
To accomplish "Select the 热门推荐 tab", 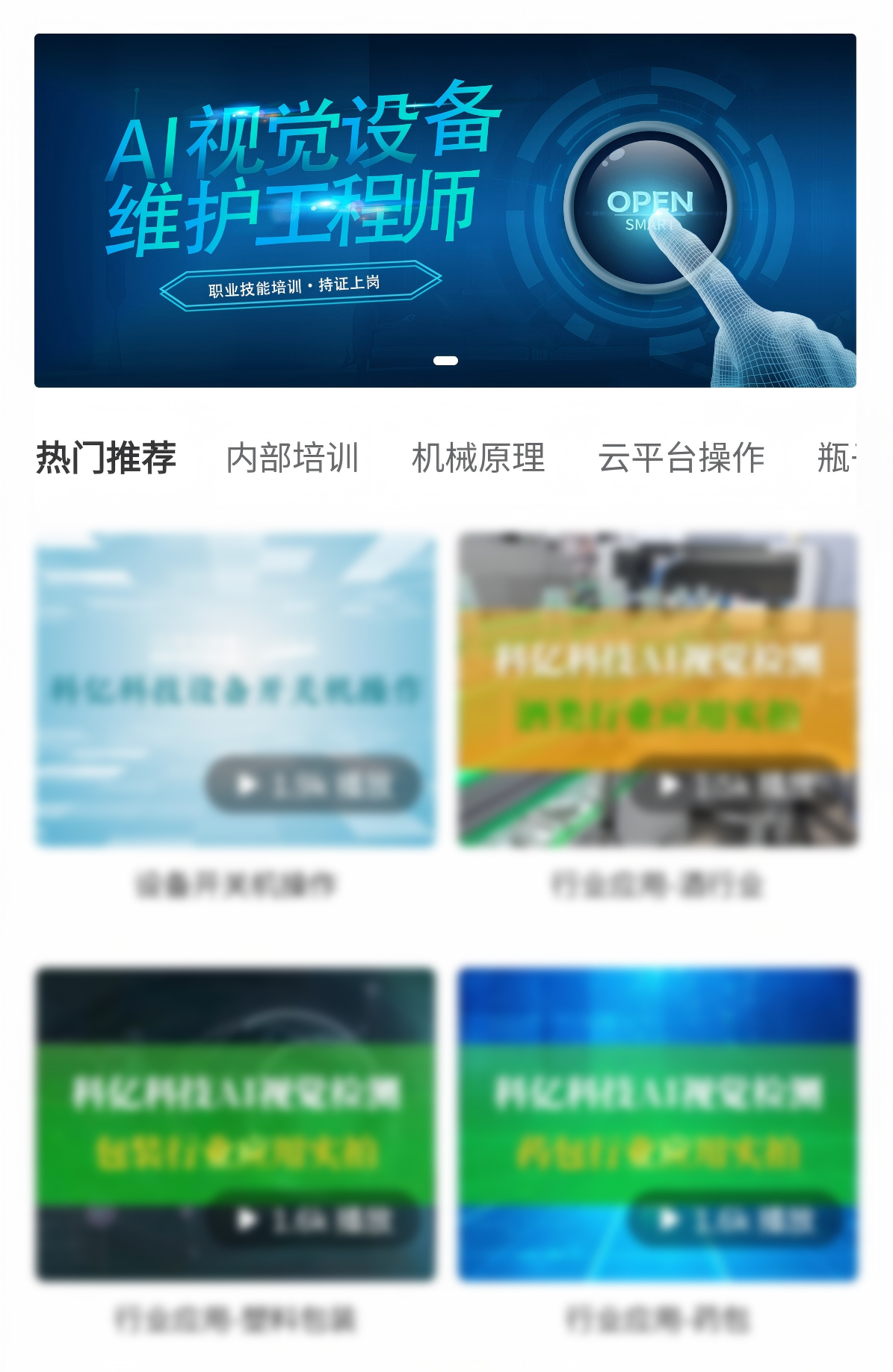I will [106, 457].
